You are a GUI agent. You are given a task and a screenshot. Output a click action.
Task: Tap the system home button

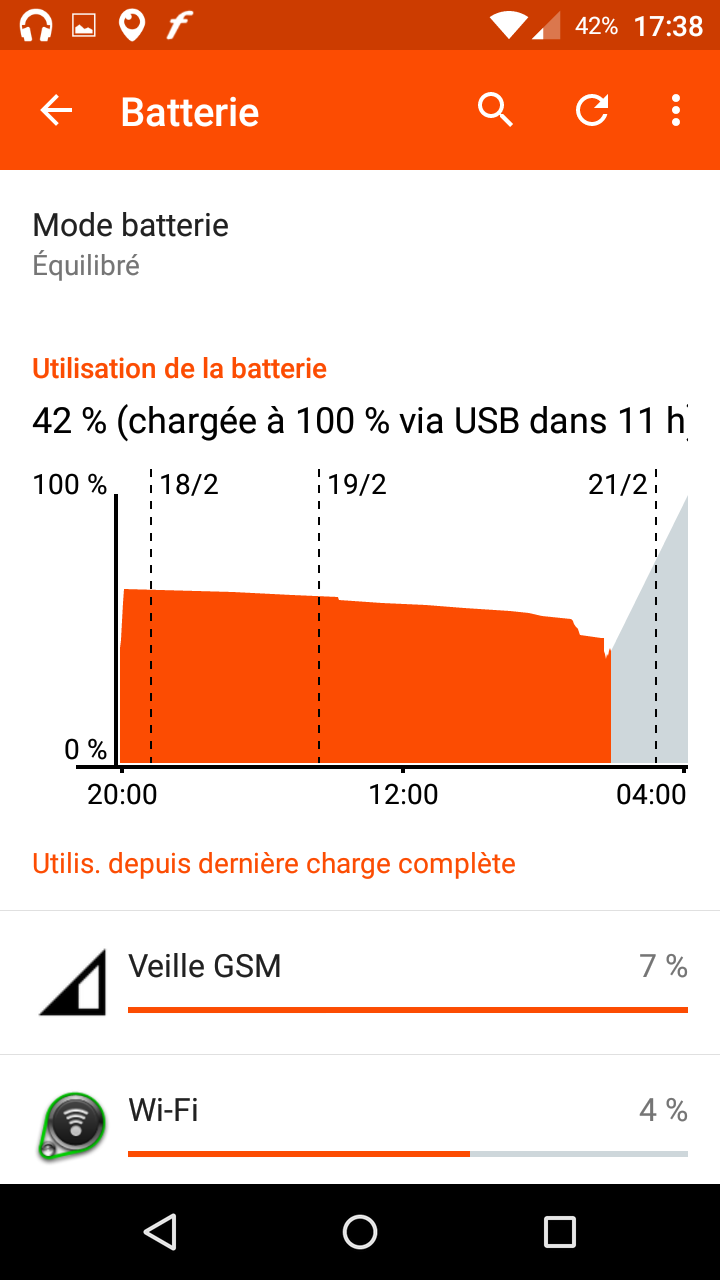pos(360,1232)
